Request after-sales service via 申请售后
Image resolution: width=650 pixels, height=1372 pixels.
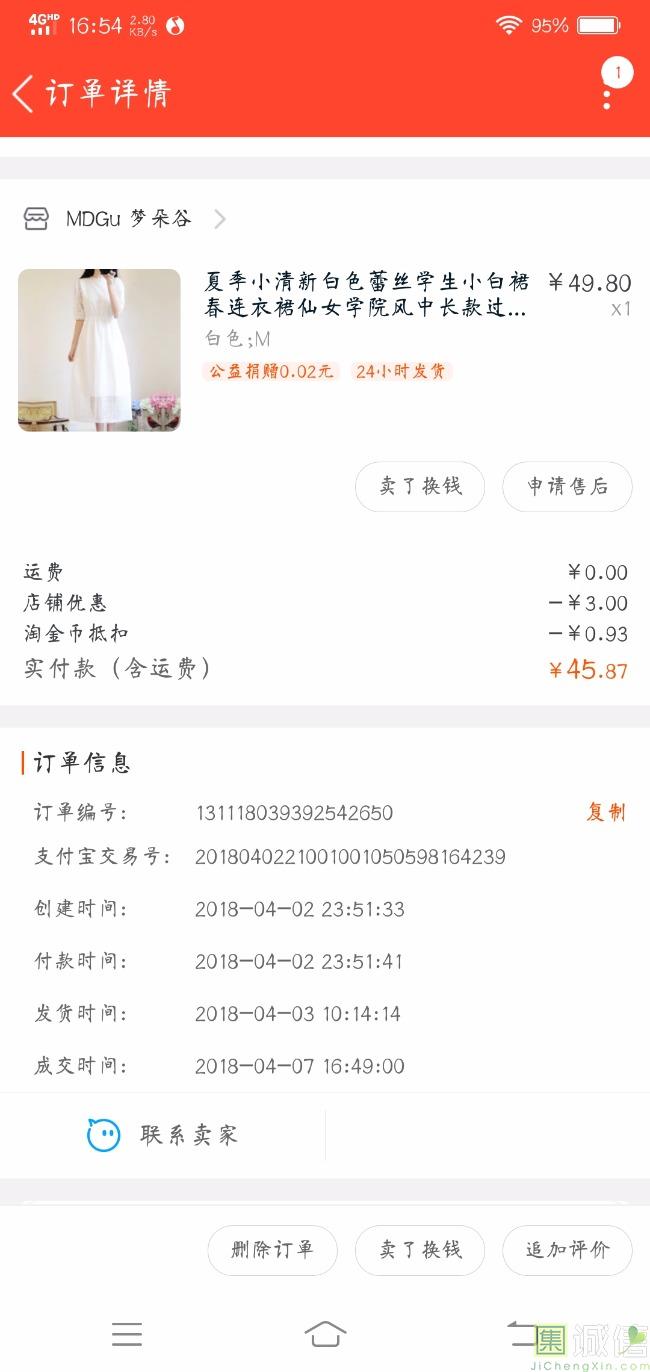tap(567, 486)
